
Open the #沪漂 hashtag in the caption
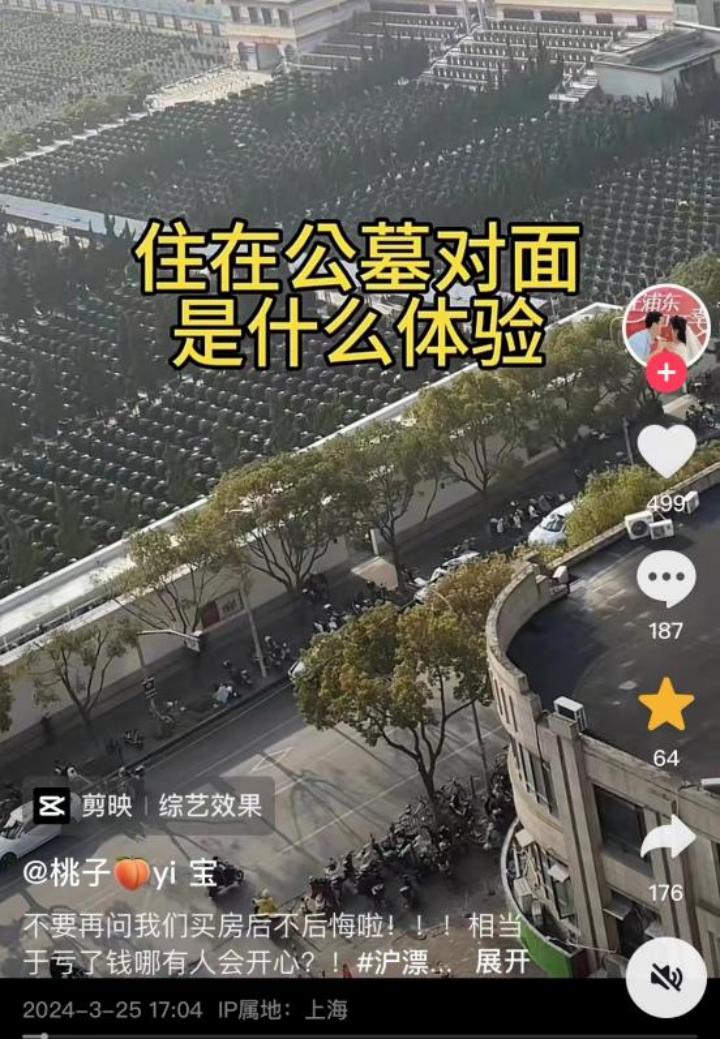395,962
